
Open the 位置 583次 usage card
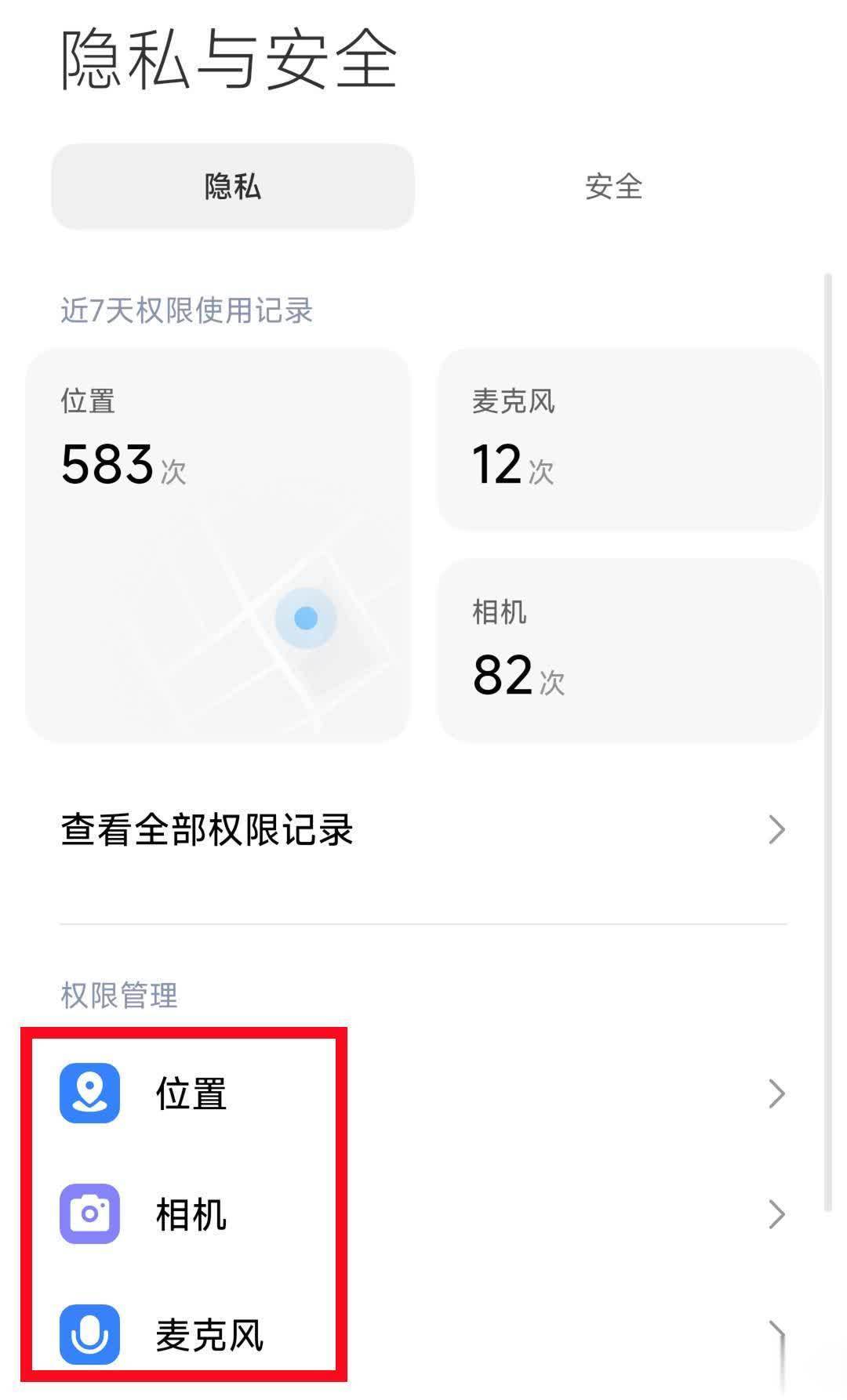[218, 544]
